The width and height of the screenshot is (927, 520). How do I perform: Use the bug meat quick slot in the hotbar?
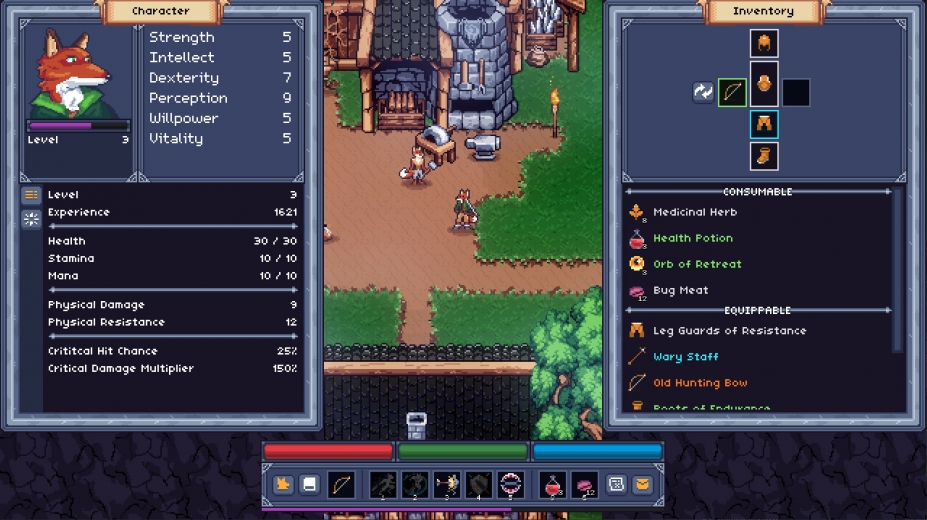tap(585, 484)
